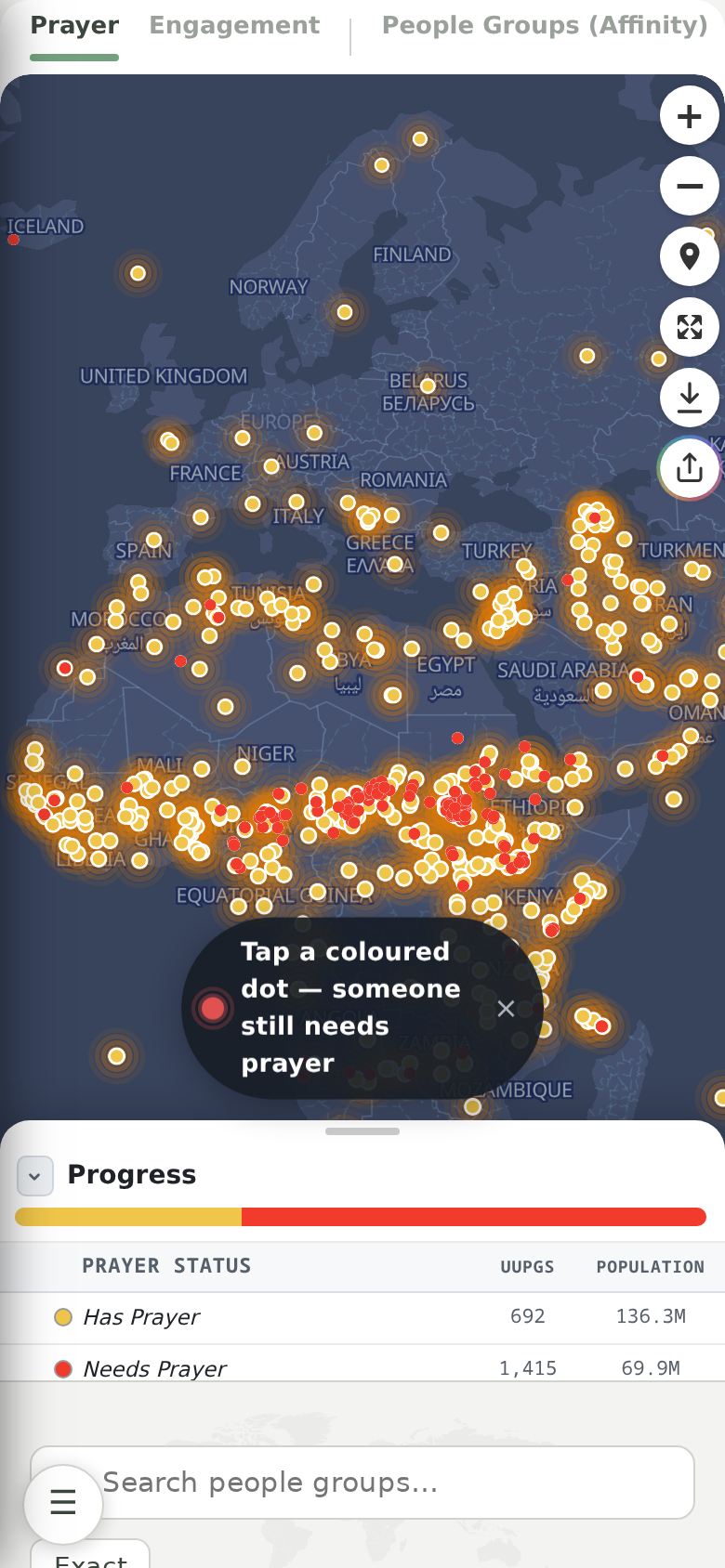Image resolution: width=725 pixels, height=1568 pixels.
Task: Switch to the Engagement tab
Action: point(234,25)
